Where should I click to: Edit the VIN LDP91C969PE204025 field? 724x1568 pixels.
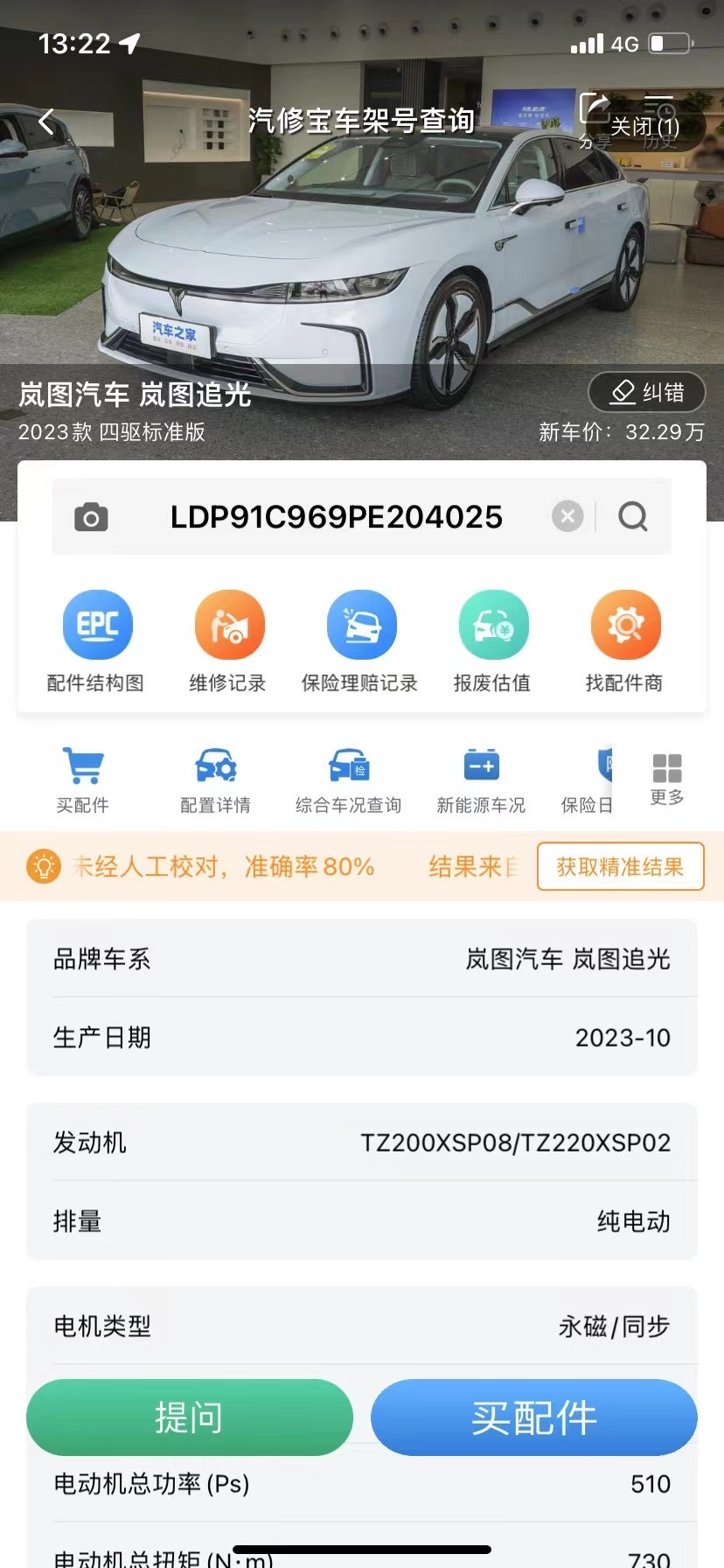tap(336, 517)
